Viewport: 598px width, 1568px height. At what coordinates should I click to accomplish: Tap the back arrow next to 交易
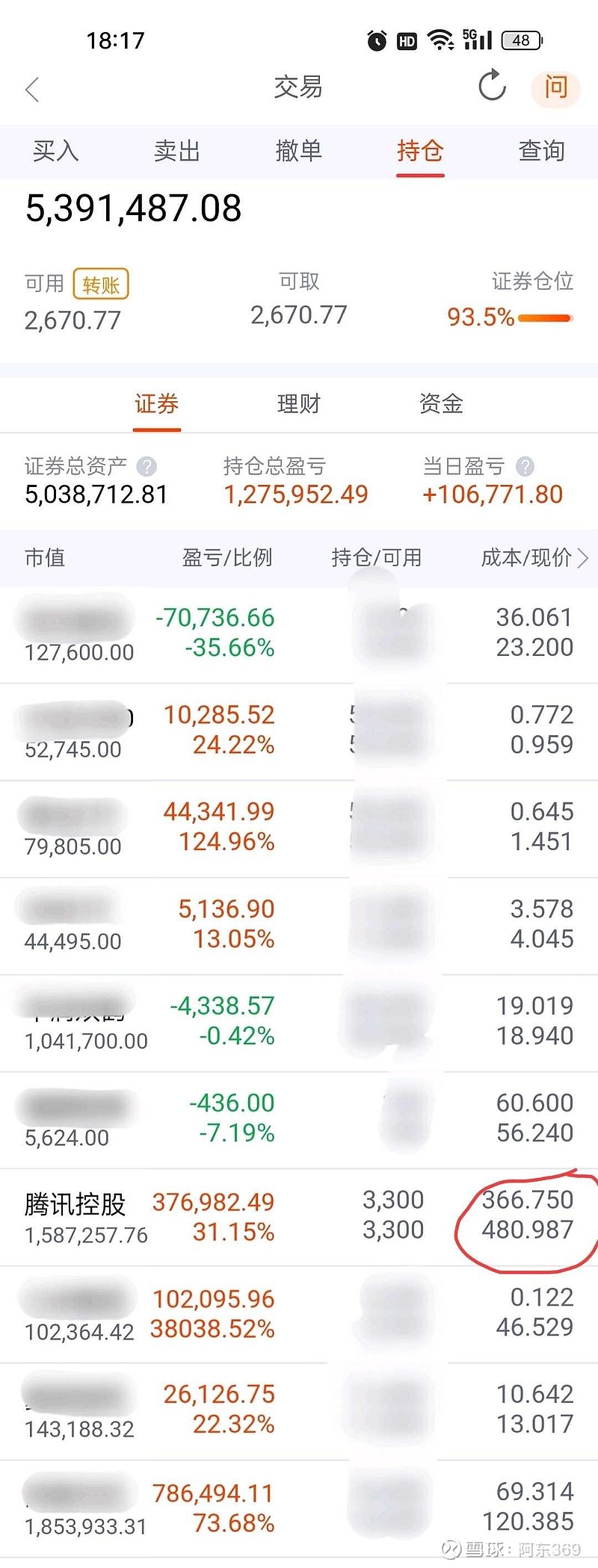pos(31,88)
